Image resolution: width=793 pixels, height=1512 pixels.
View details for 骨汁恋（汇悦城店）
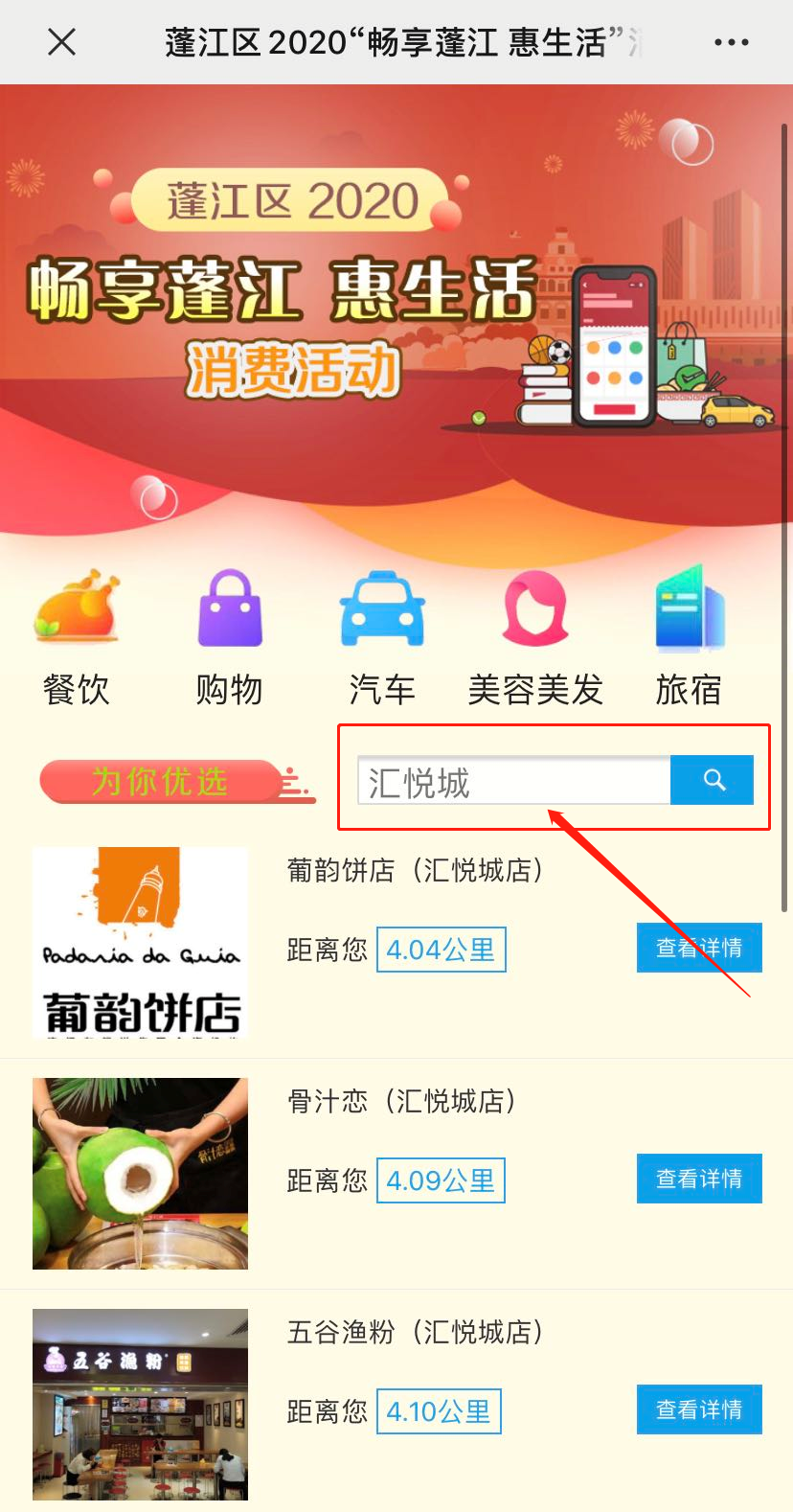(699, 1179)
